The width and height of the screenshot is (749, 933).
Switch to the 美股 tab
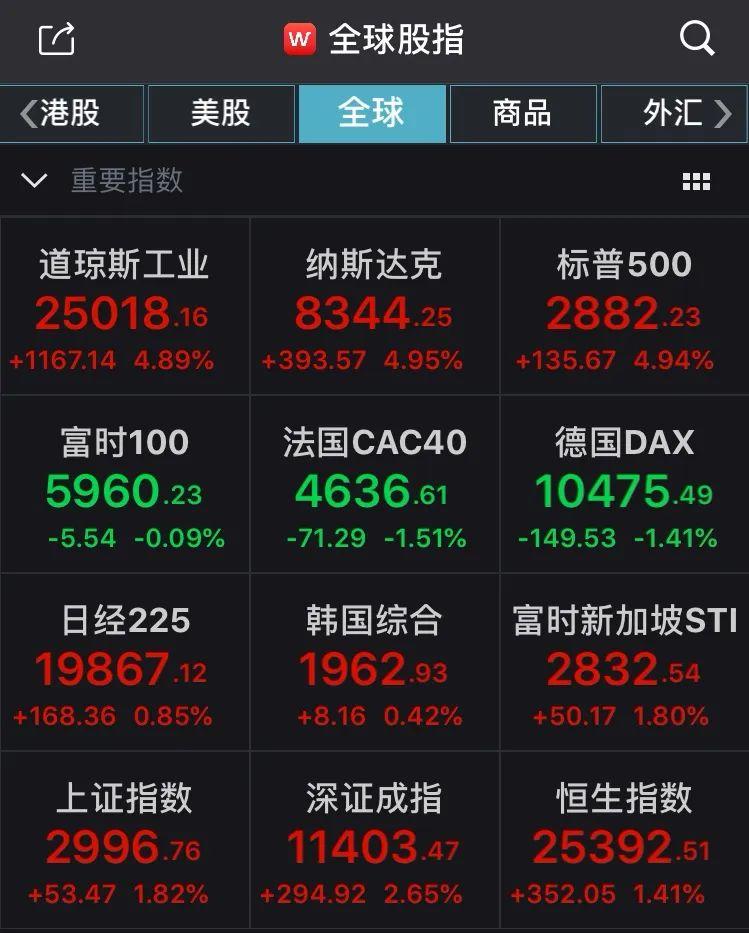pyautogui.click(x=221, y=114)
